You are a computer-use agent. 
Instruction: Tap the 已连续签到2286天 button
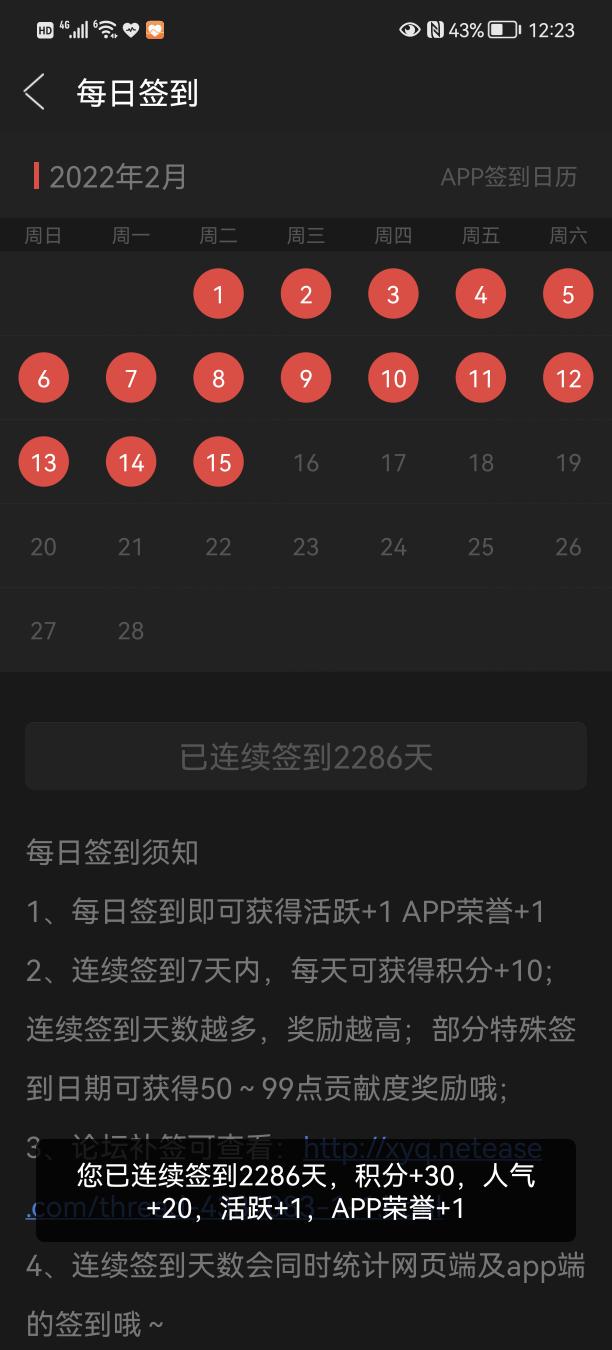click(x=306, y=757)
